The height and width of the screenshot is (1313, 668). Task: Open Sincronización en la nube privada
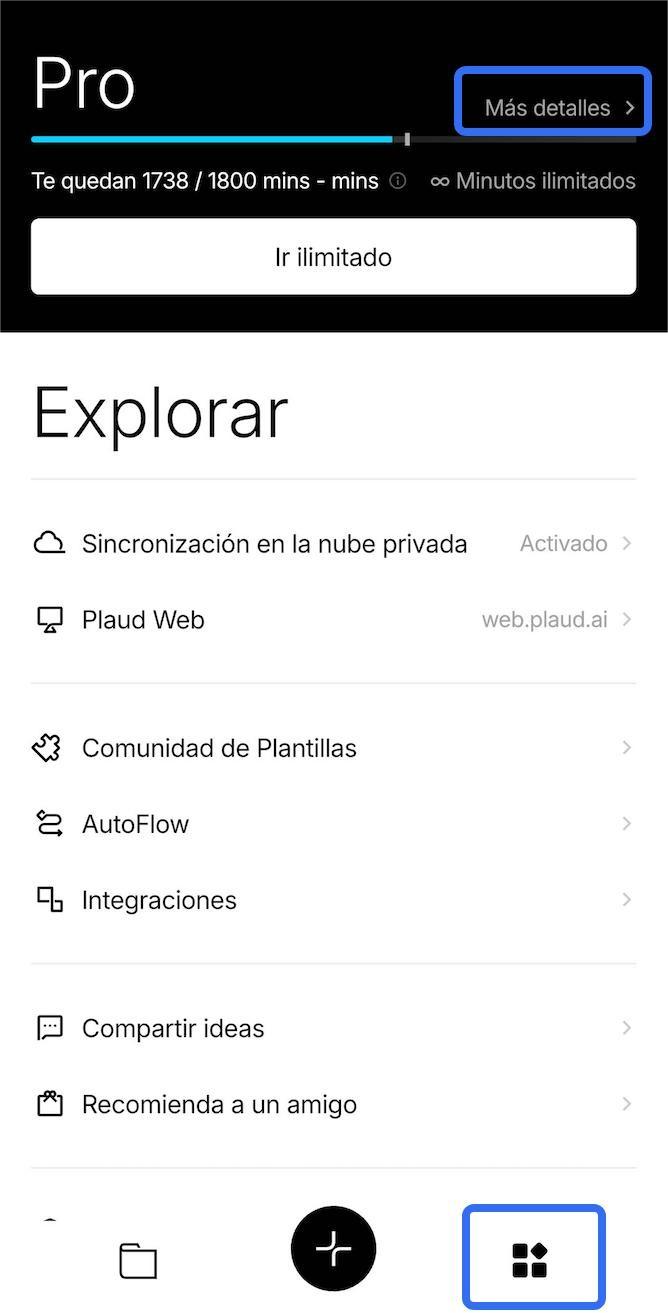[x=333, y=544]
